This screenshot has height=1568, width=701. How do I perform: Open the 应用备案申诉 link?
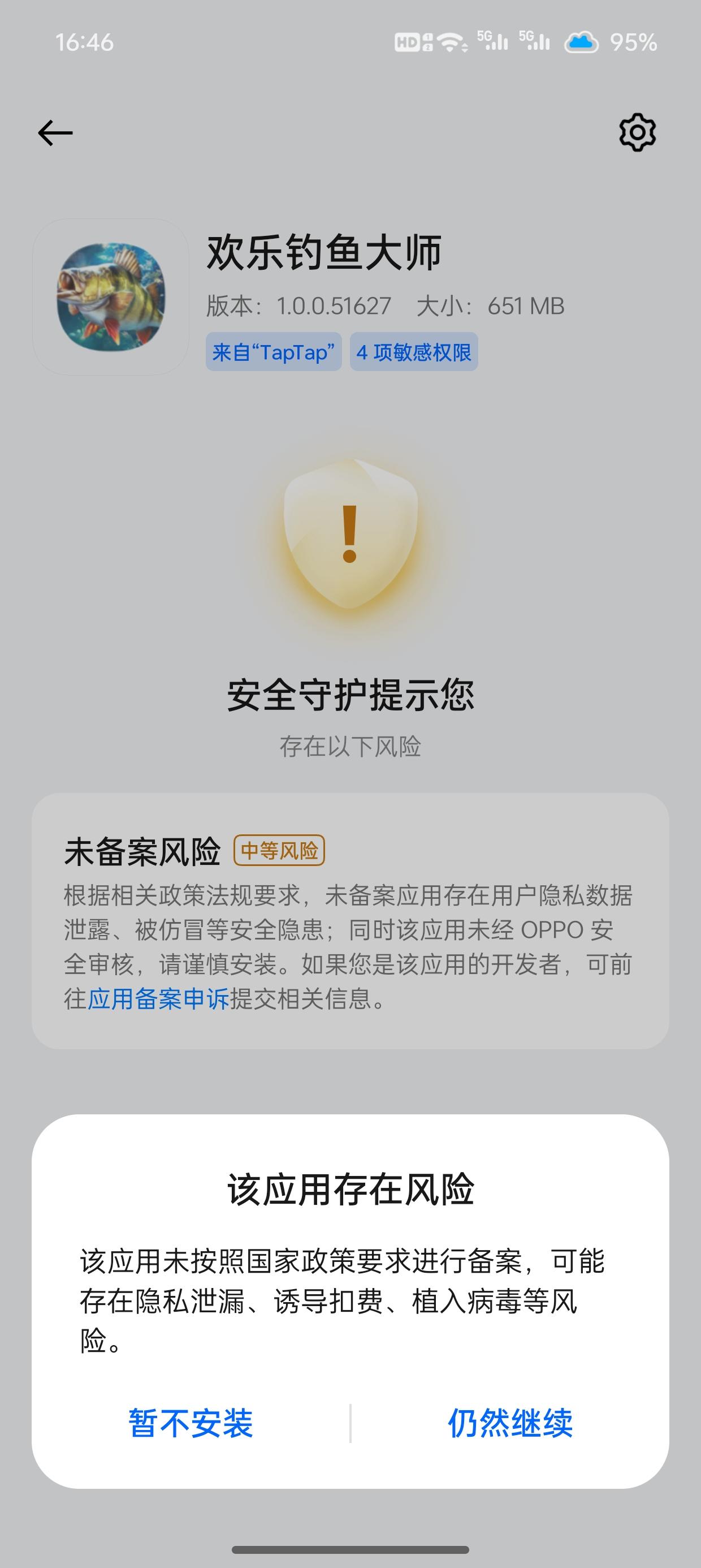click(159, 999)
